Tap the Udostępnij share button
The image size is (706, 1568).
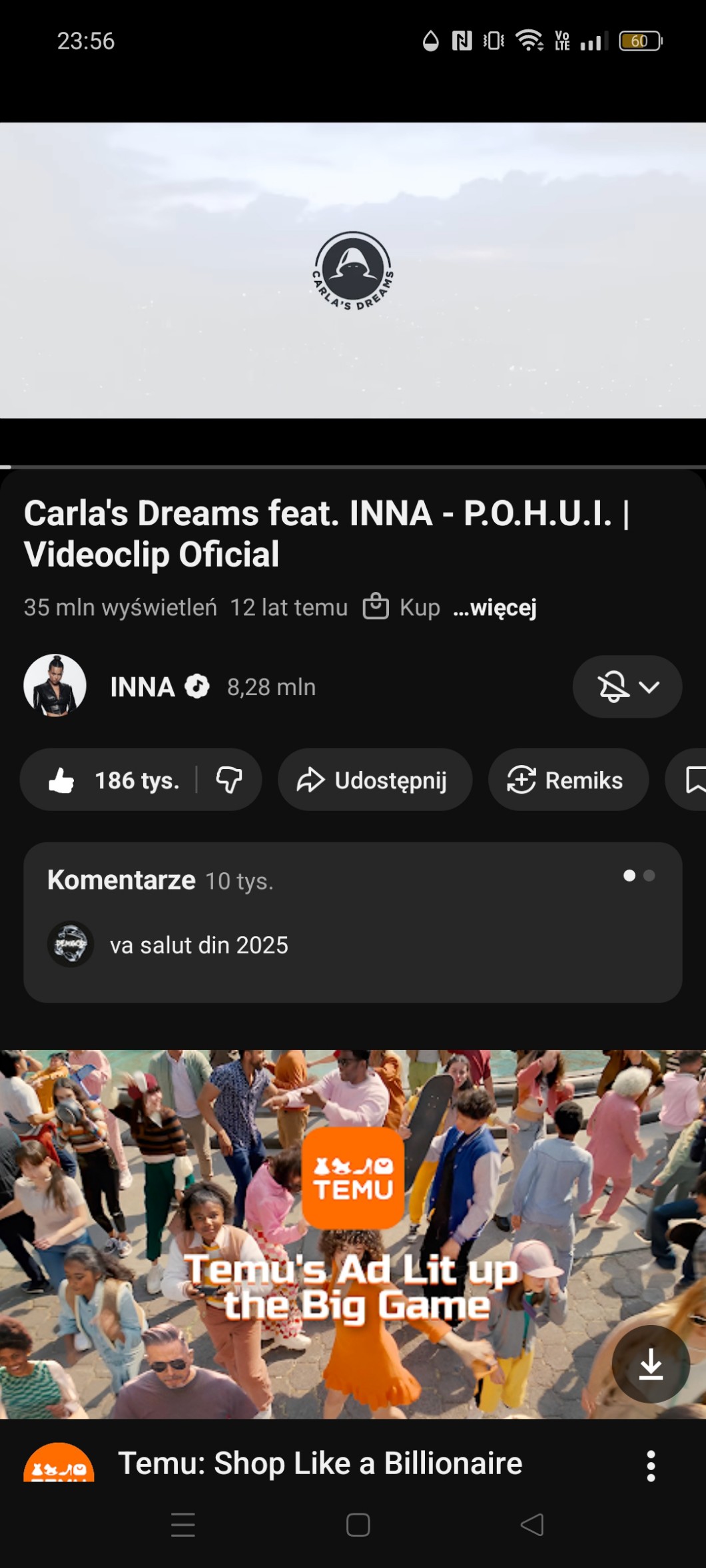(x=375, y=780)
